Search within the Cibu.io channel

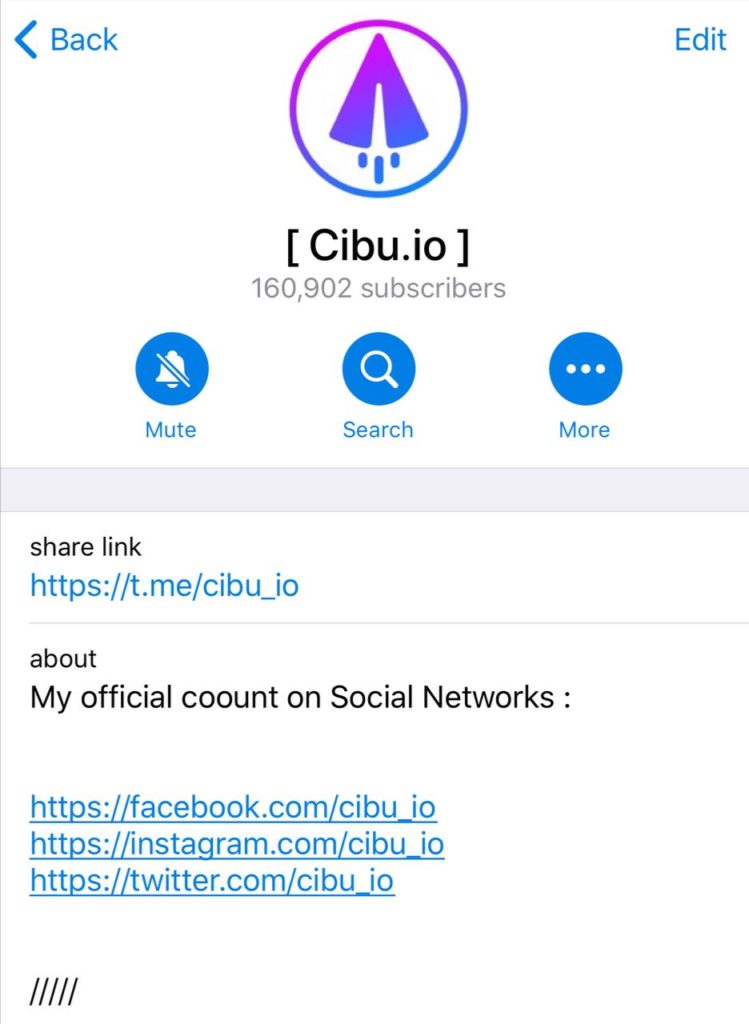pos(378,370)
